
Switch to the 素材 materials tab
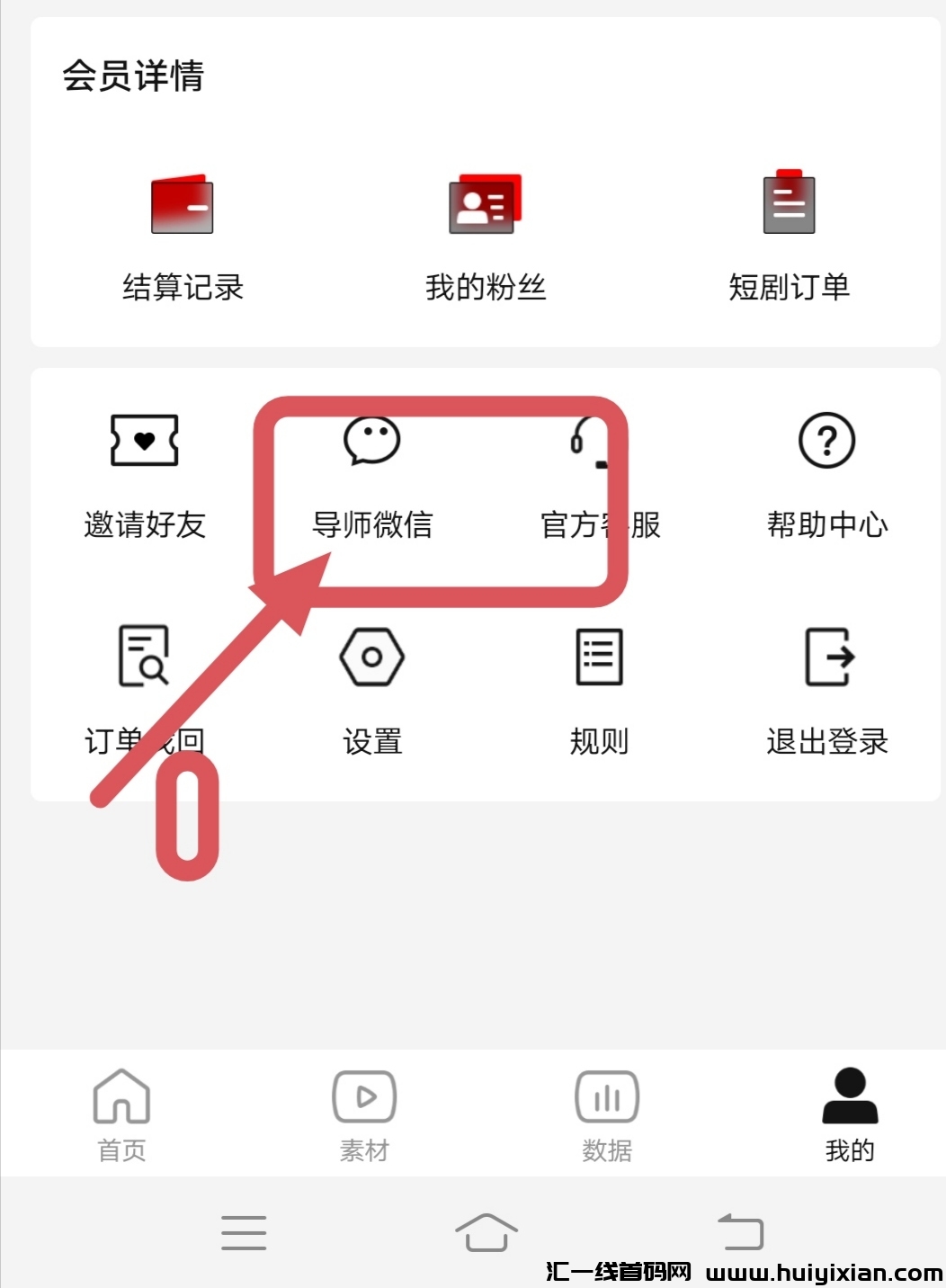(363, 1114)
